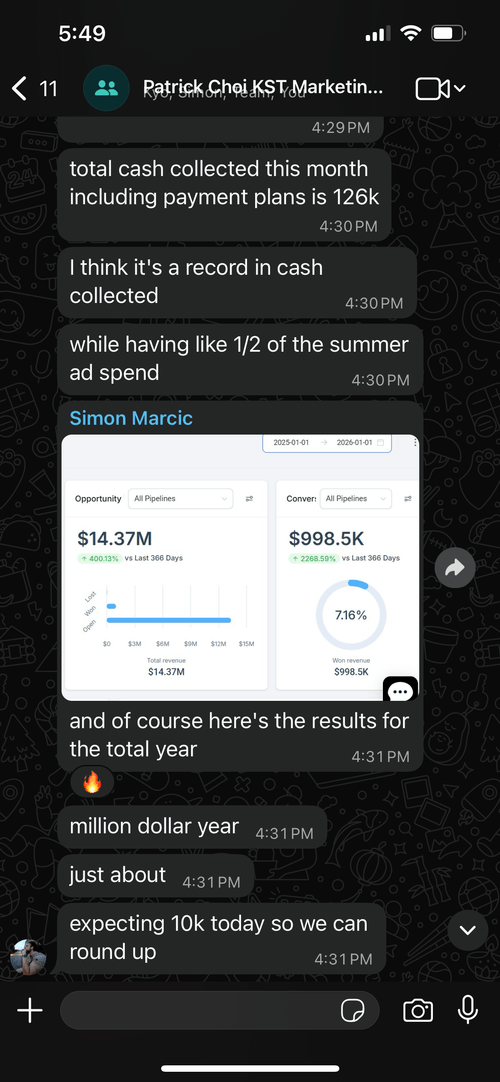
Task: Forward the dashboard image
Action: (455, 568)
